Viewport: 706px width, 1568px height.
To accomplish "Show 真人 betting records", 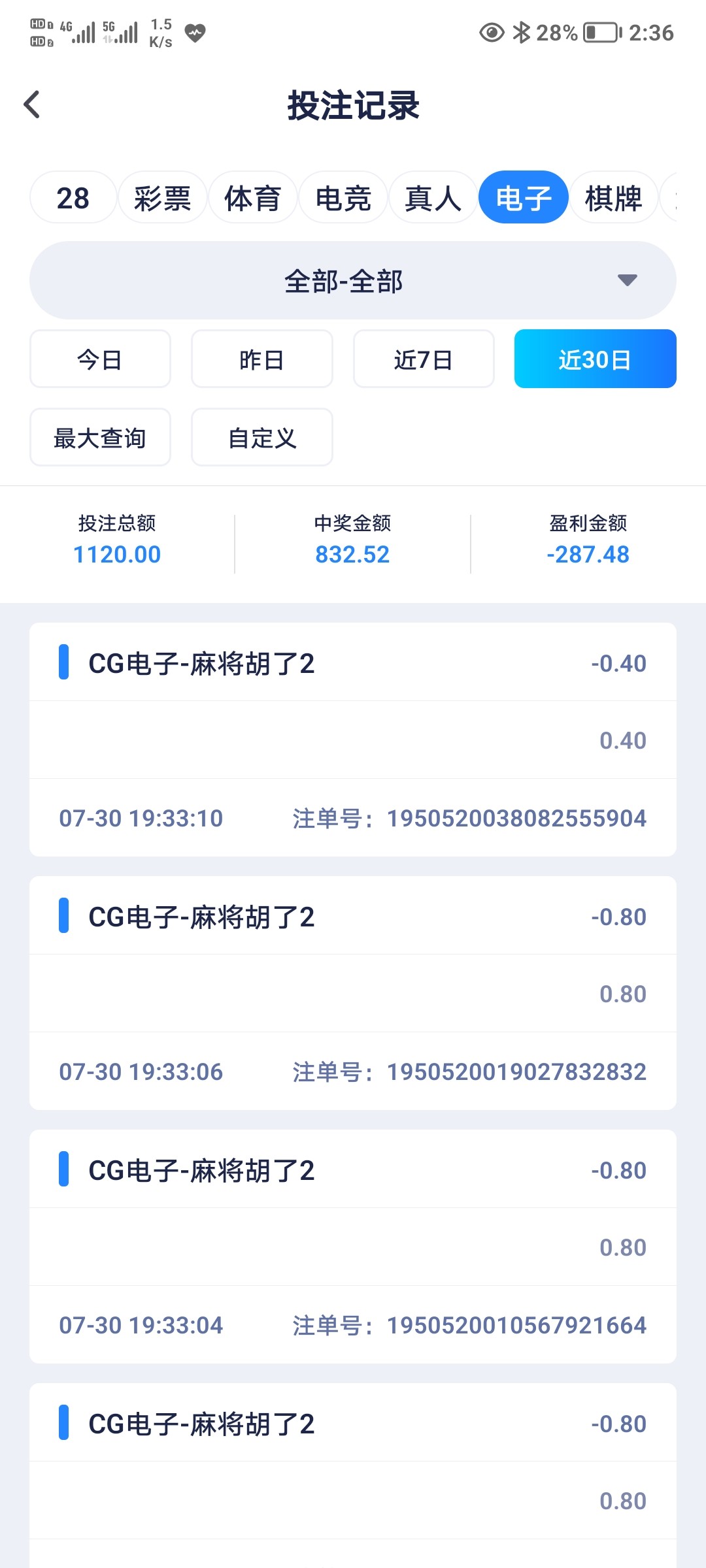I will pyautogui.click(x=433, y=198).
